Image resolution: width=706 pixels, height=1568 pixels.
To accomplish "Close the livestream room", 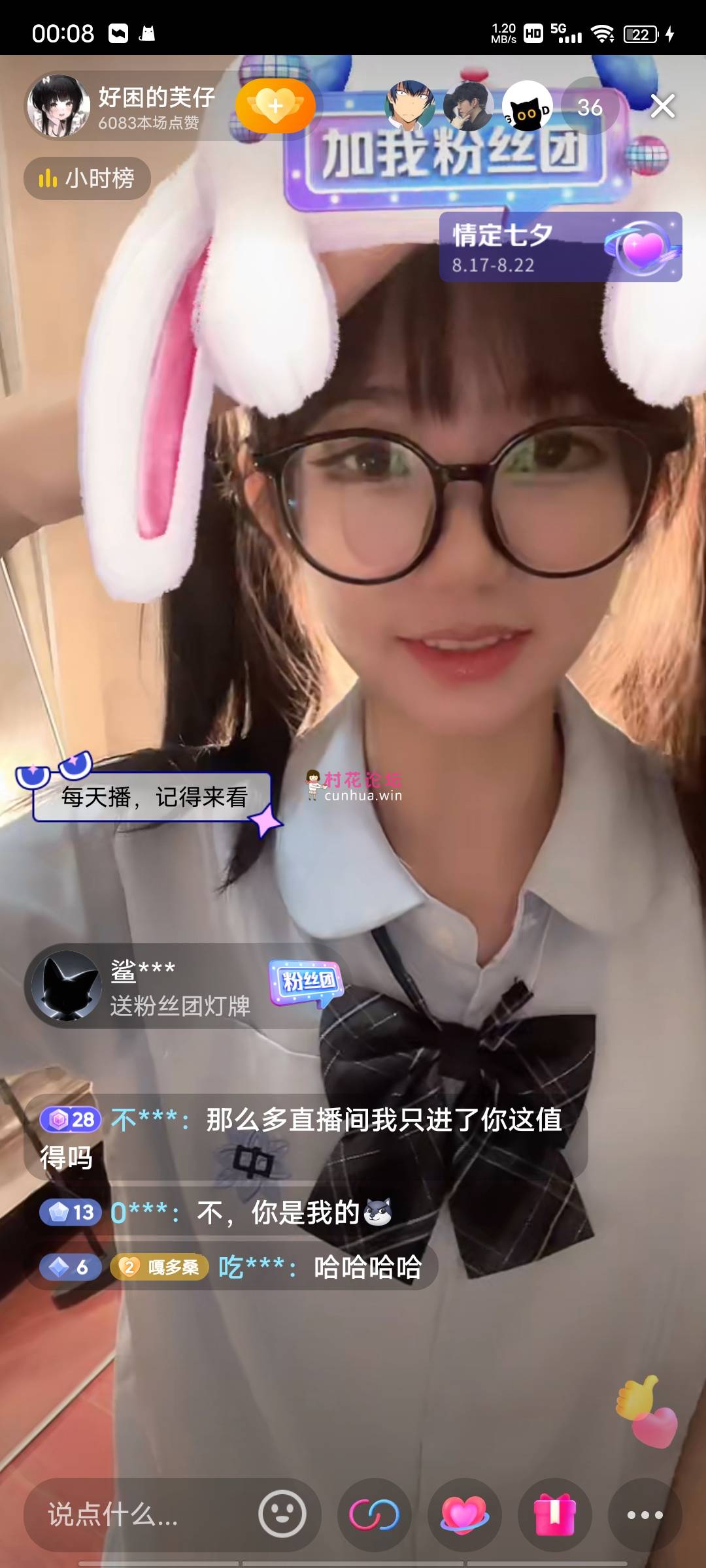I will (662, 106).
